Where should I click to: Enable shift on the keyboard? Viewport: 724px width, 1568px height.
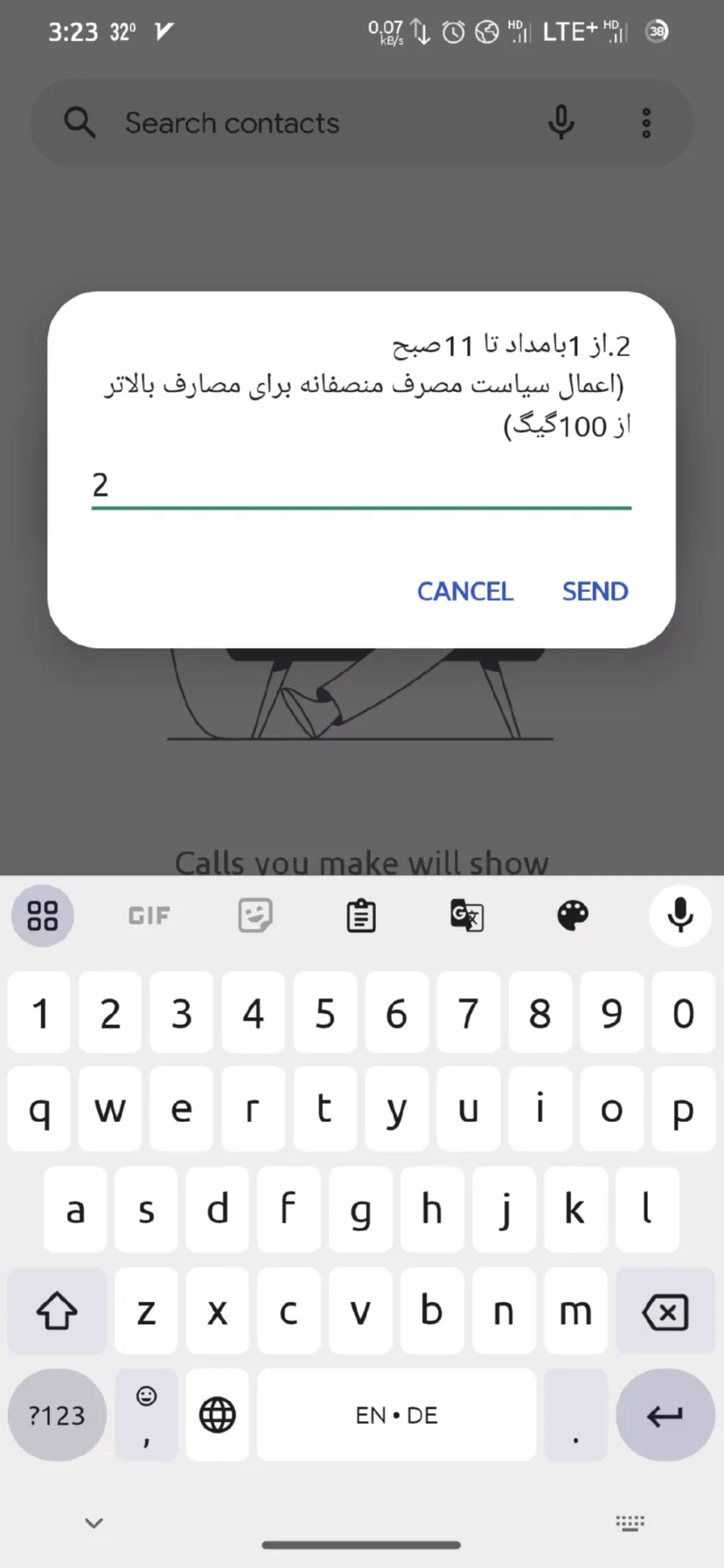(57, 1312)
